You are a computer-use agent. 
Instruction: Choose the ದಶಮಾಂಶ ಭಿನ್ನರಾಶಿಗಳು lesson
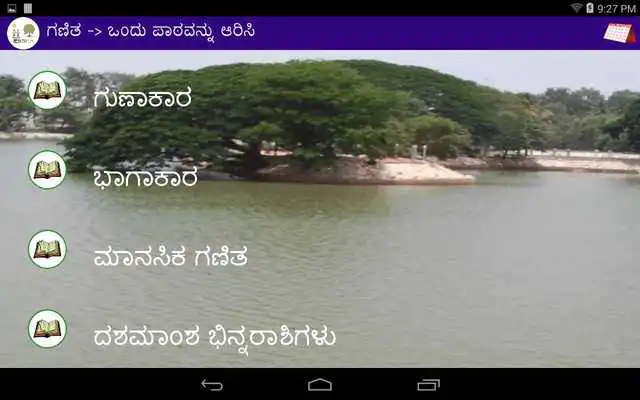click(214, 337)
